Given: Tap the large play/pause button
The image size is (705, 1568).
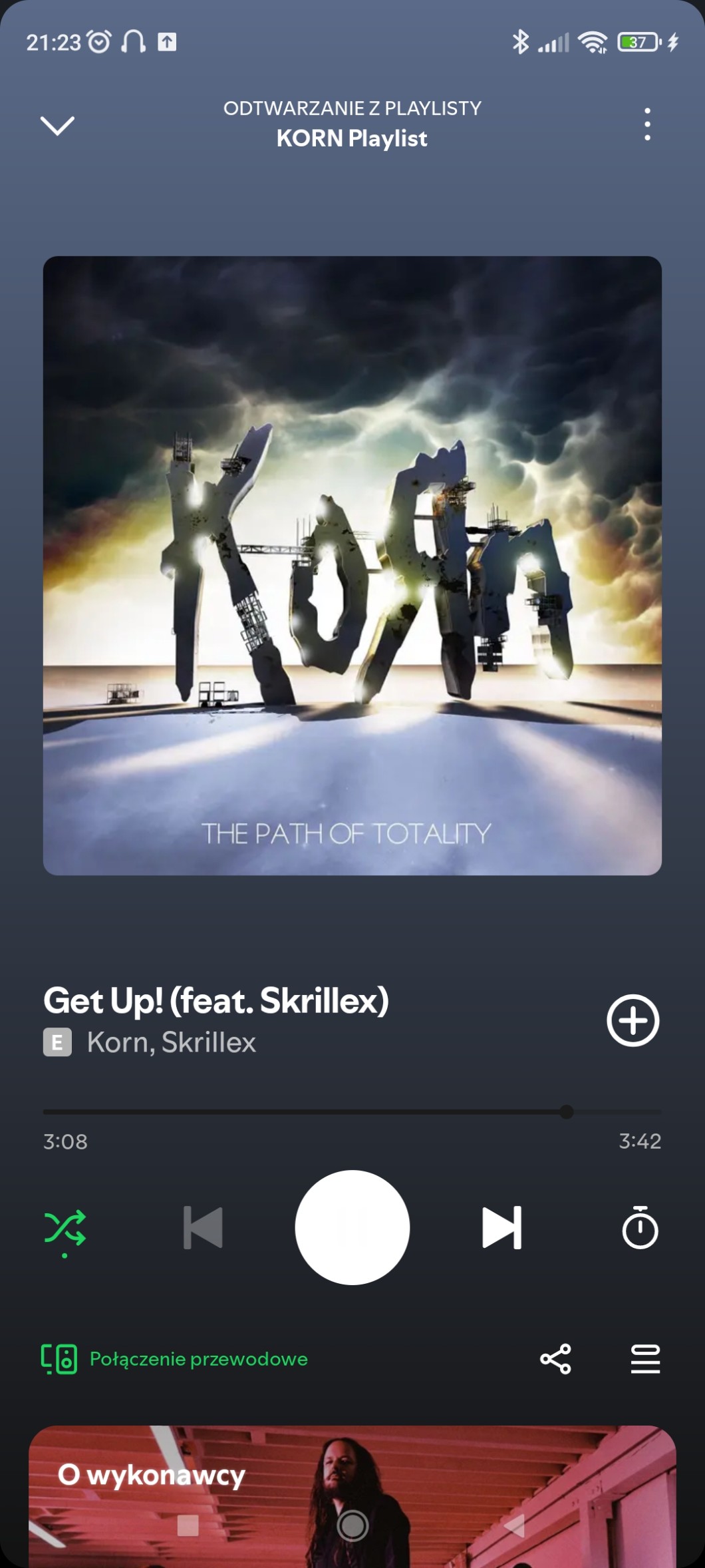Looking at the screenshot, I should 352,1227.
